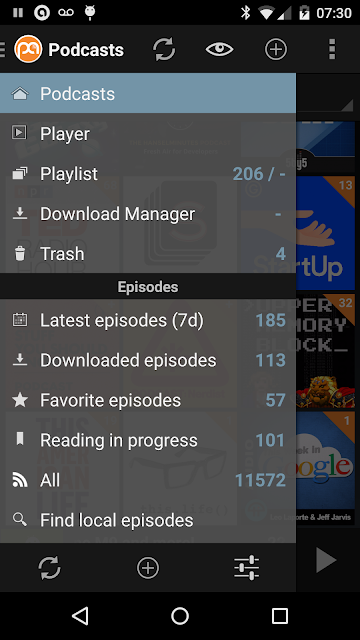Tap the refresh icon in the top bar
The height and width of the screenshot is (640, 360).
click(164, 49)
